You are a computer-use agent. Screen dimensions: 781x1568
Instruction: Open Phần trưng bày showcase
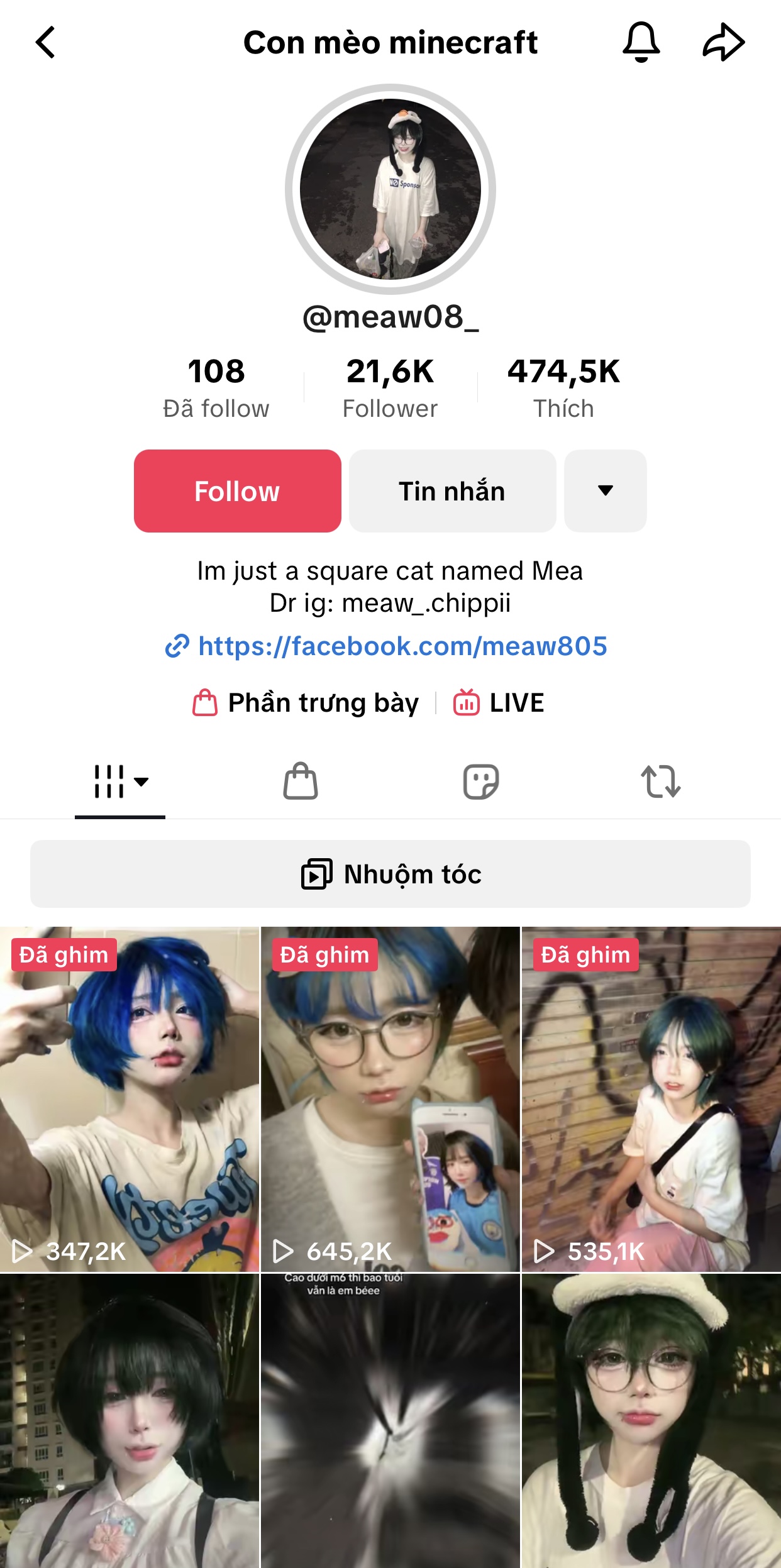(306, 703)
